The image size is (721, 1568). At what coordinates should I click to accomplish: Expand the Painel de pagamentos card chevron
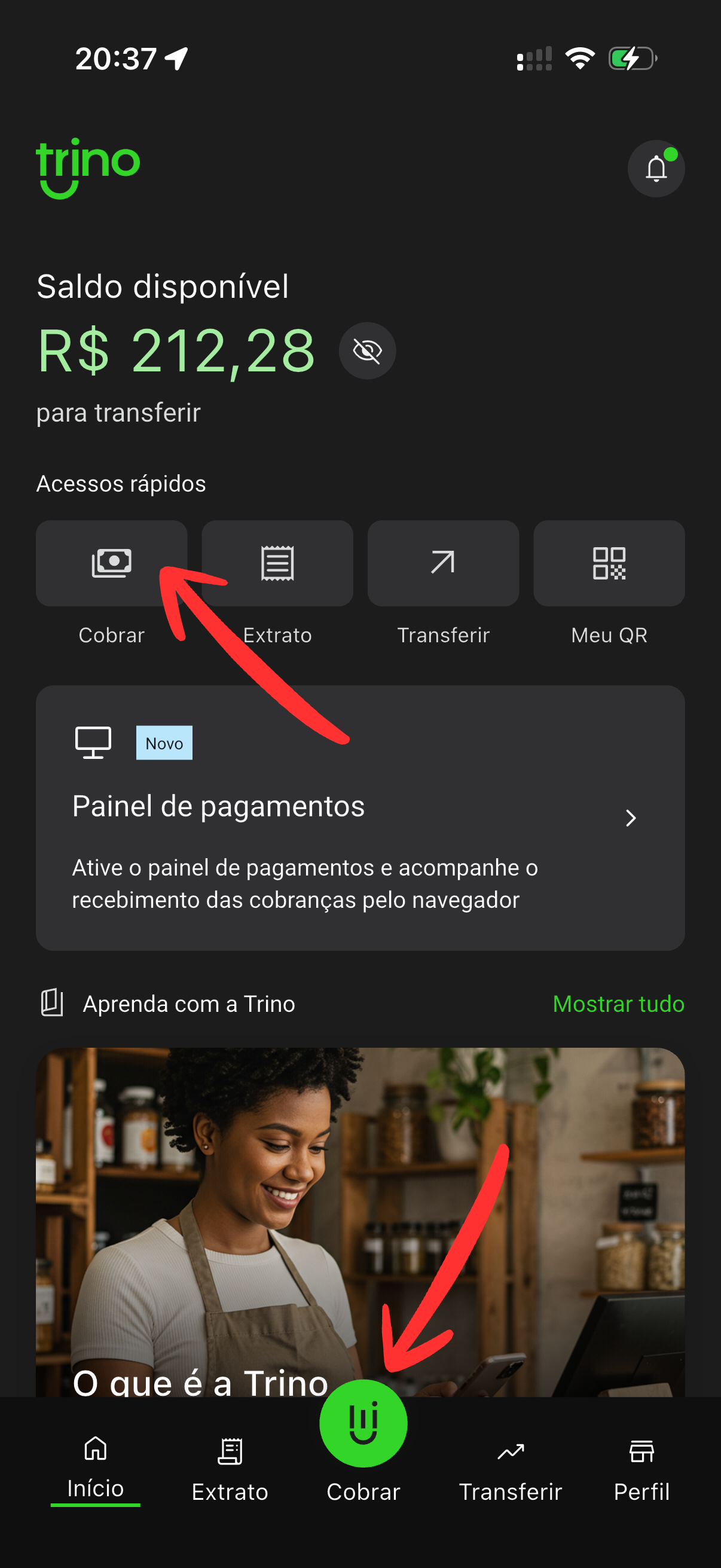(631, 817)
